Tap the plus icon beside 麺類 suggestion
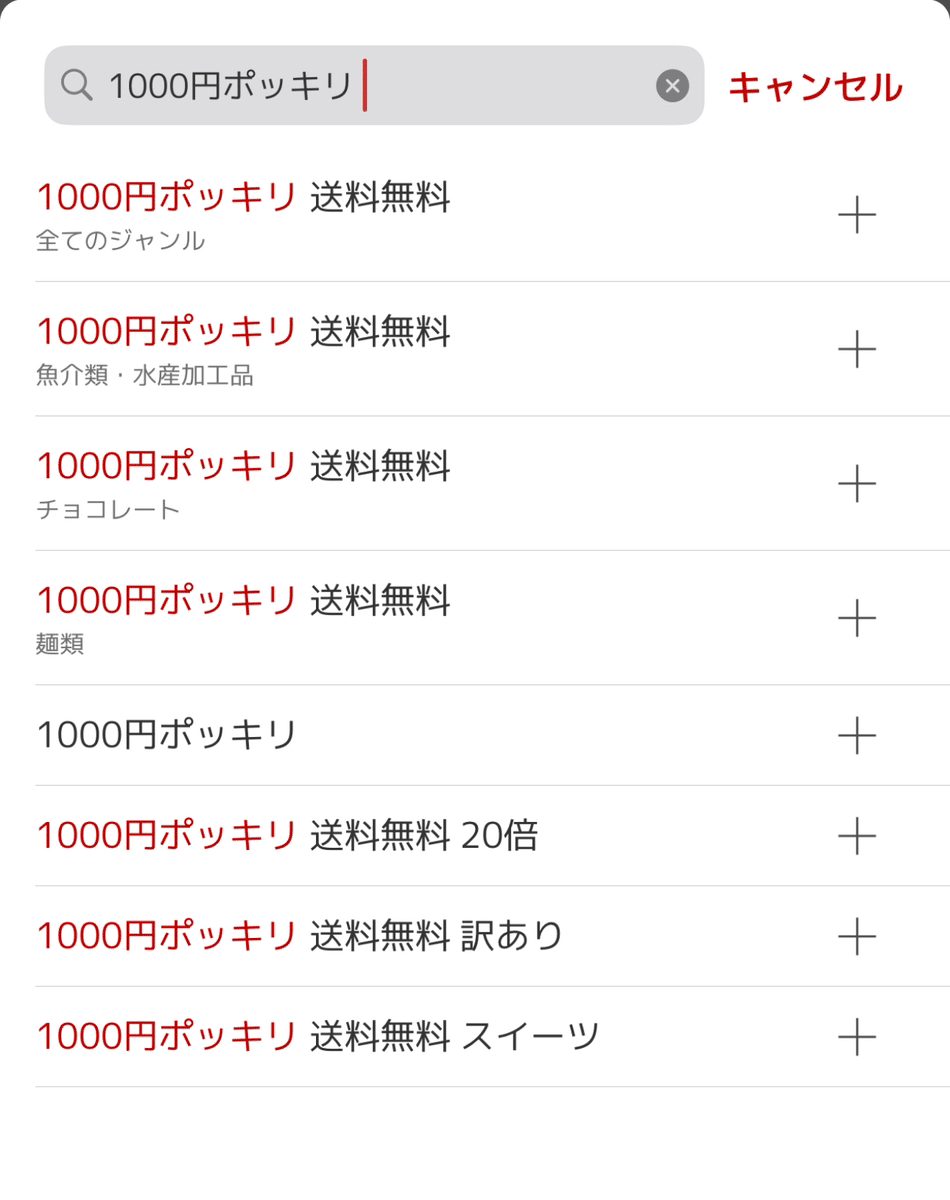950x1200 pixels. 857,618
